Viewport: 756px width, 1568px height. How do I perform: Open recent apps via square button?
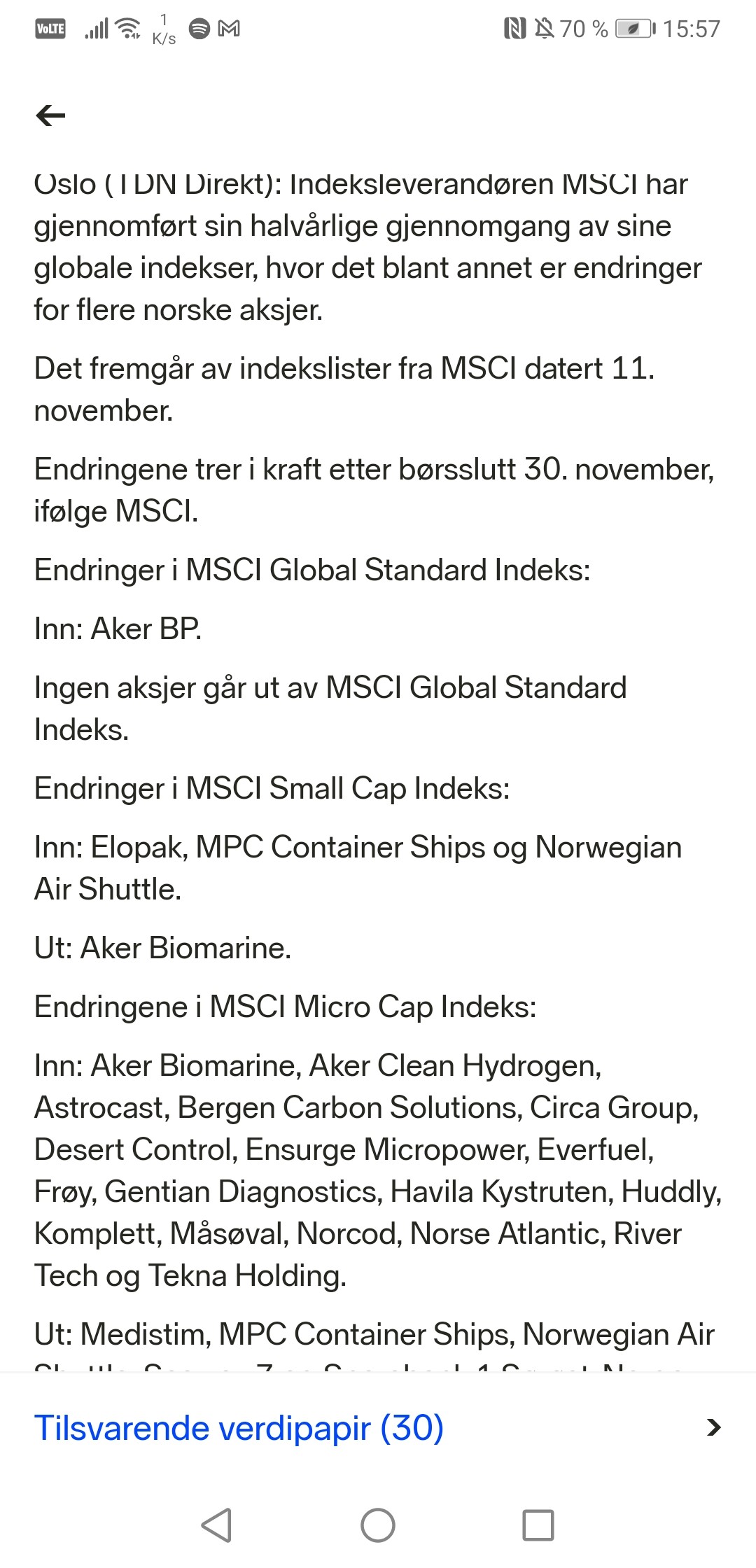click(x=538, y=1525)
